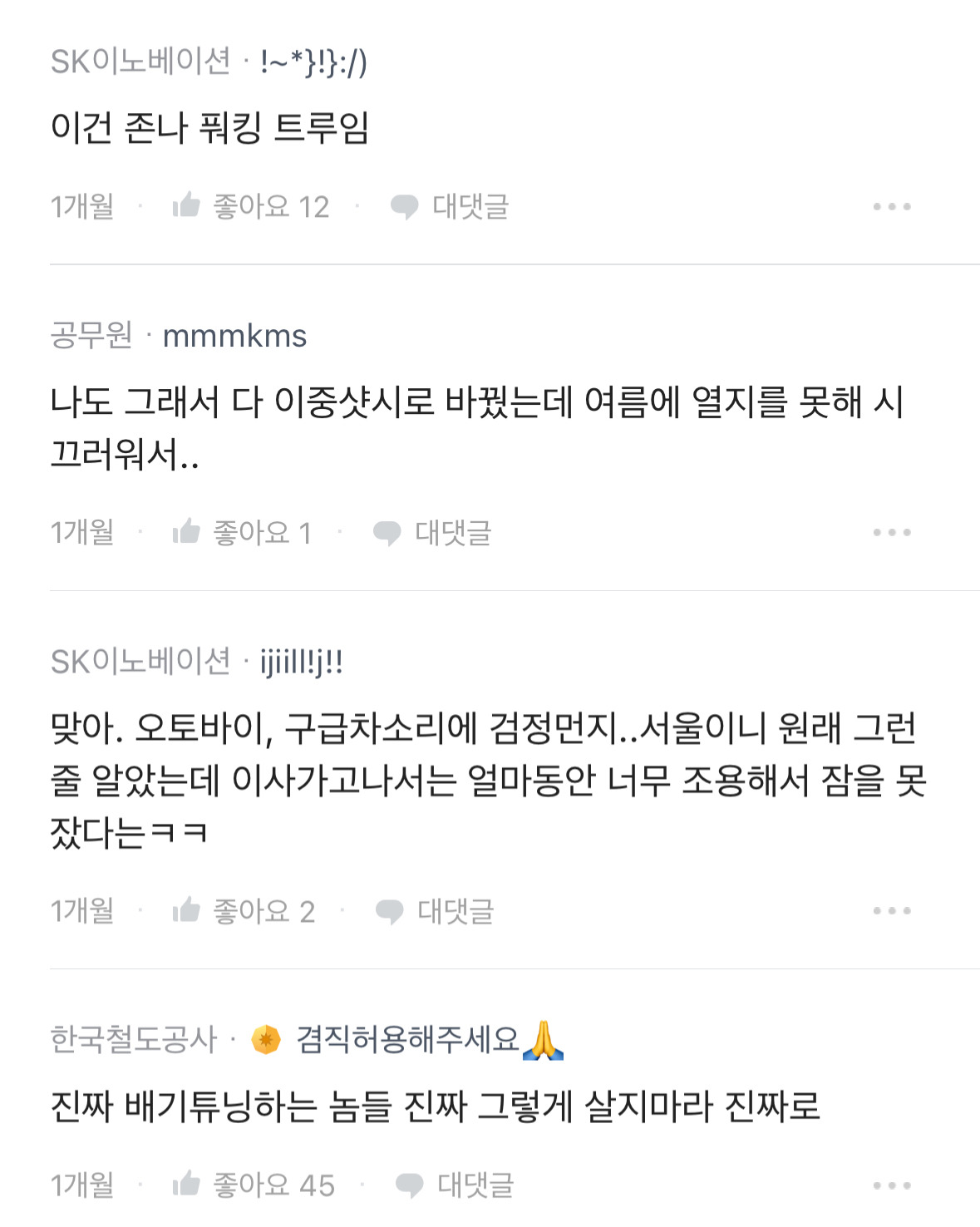Select the username mmmkms
The image size is (980, 1227).
point(235,335)
